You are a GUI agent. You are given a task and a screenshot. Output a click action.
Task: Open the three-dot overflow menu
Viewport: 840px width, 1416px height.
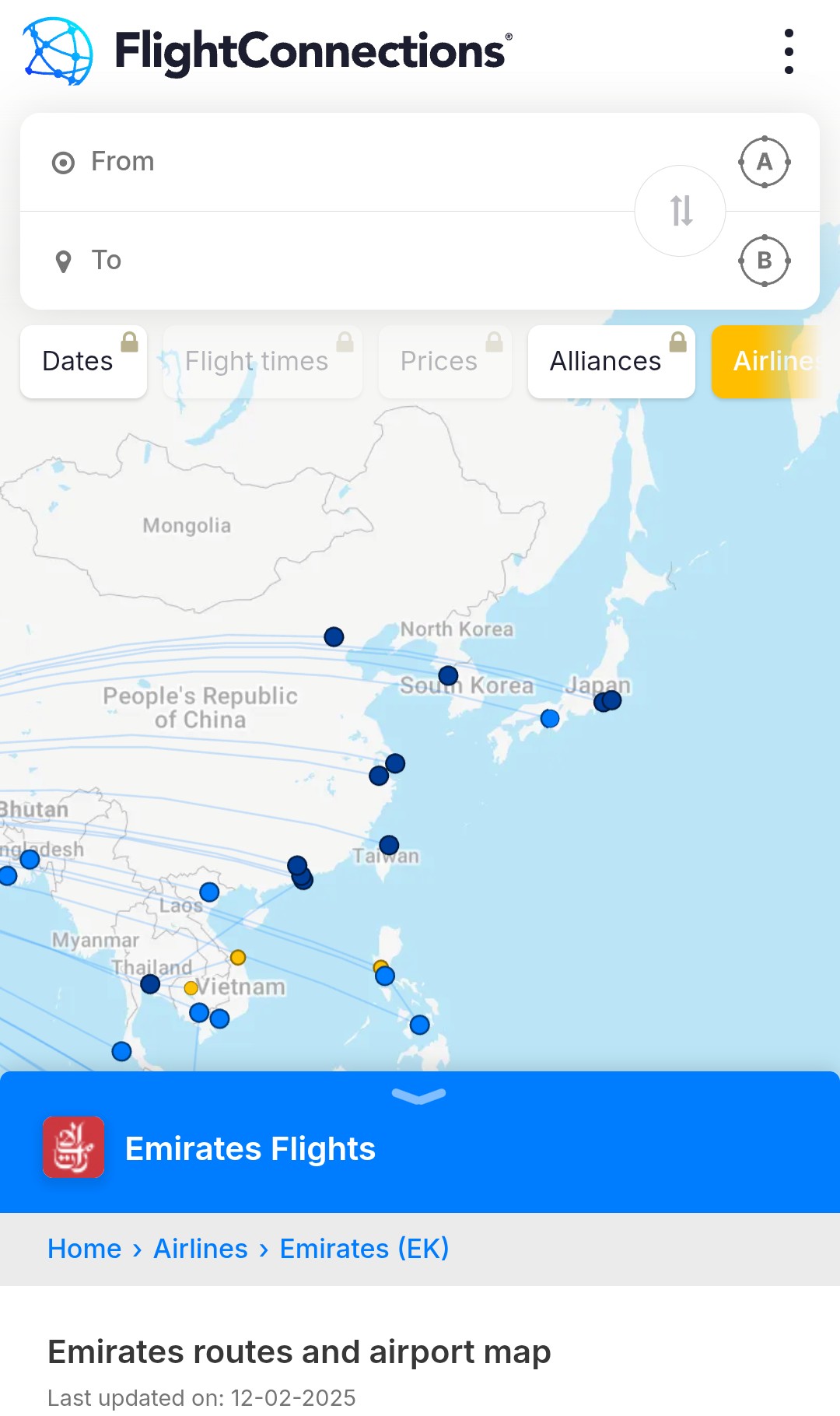(789, 51)
